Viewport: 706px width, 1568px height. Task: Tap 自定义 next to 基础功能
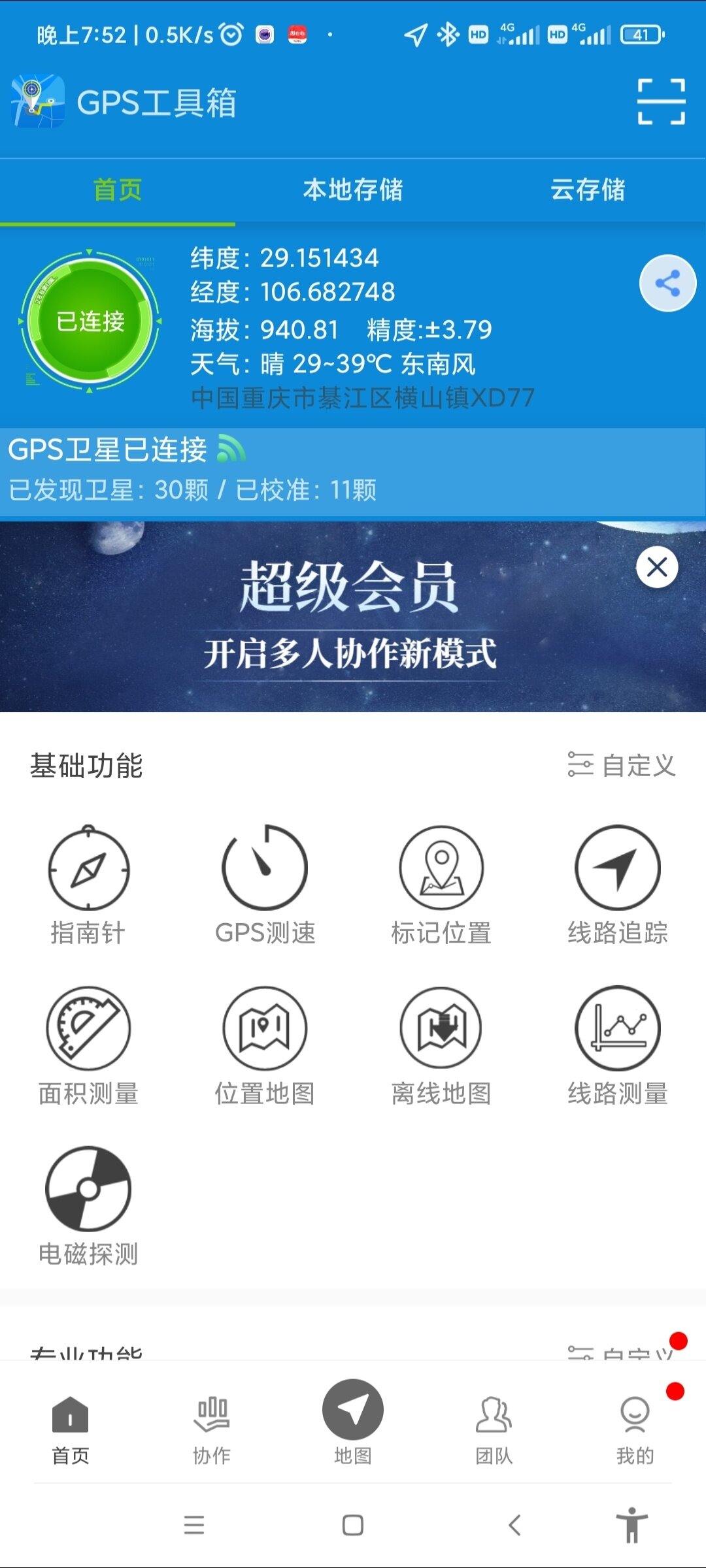tap(622, 765)
